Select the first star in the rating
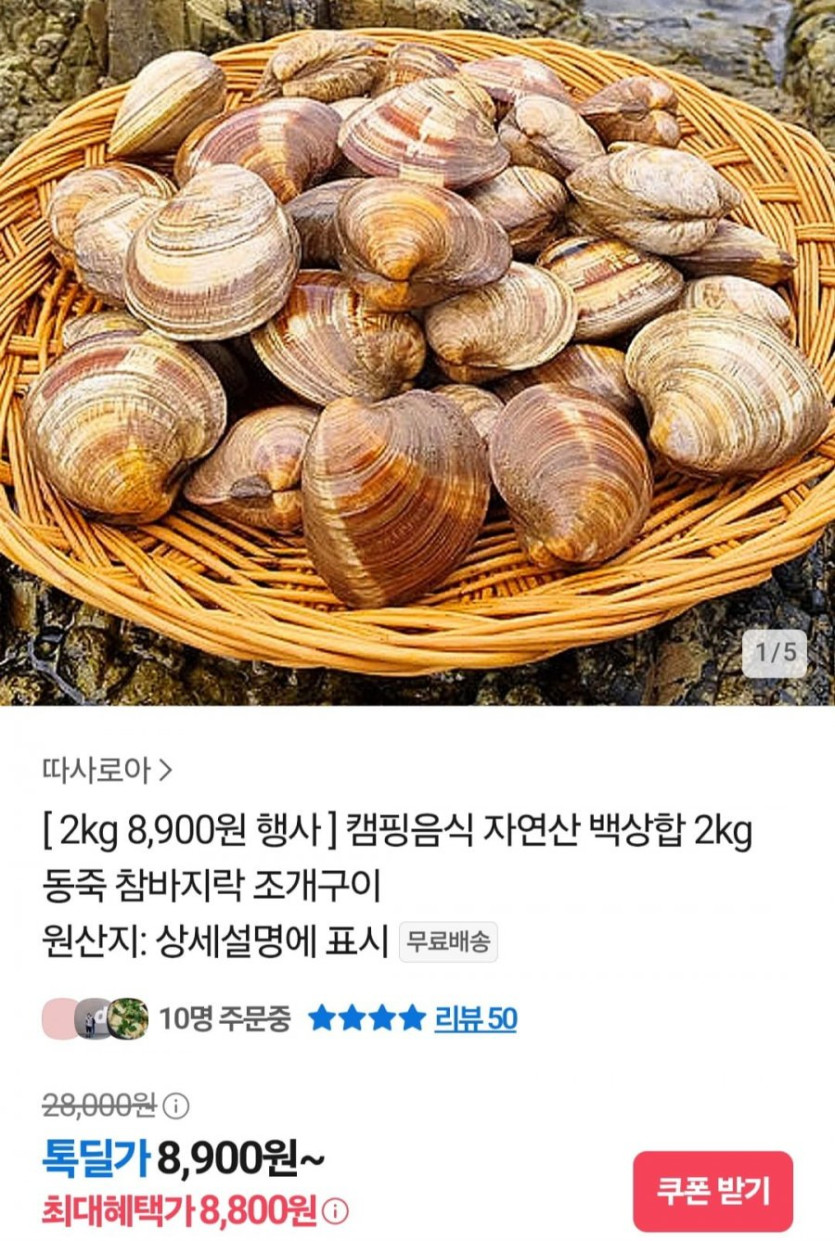Viewport: 835px width, 1241px height. pos(323,1019)
